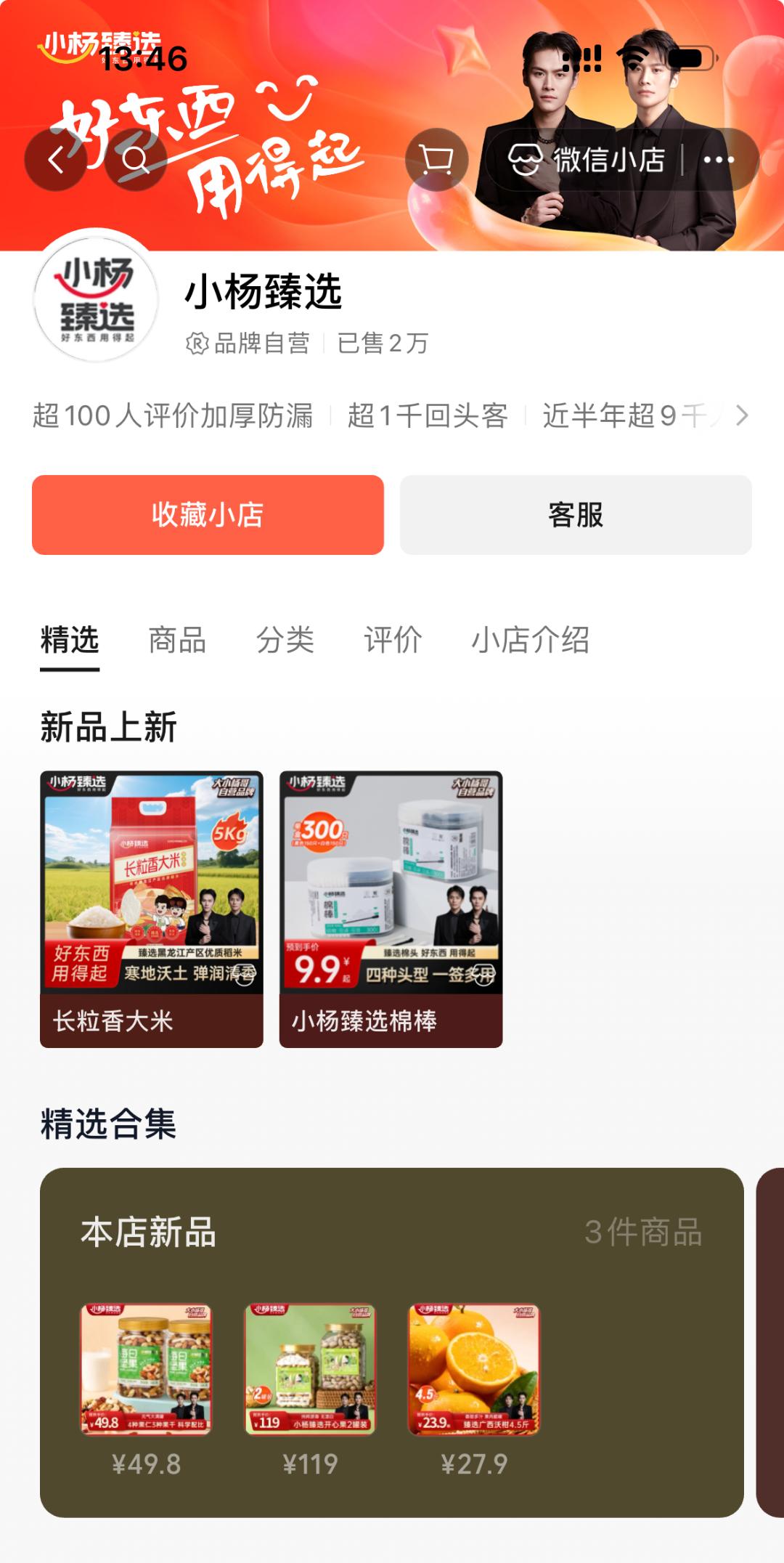784x1563 pixels.
Task: Open the 小杨臻选棉棒 product card
Action: (x=391, y=909)
